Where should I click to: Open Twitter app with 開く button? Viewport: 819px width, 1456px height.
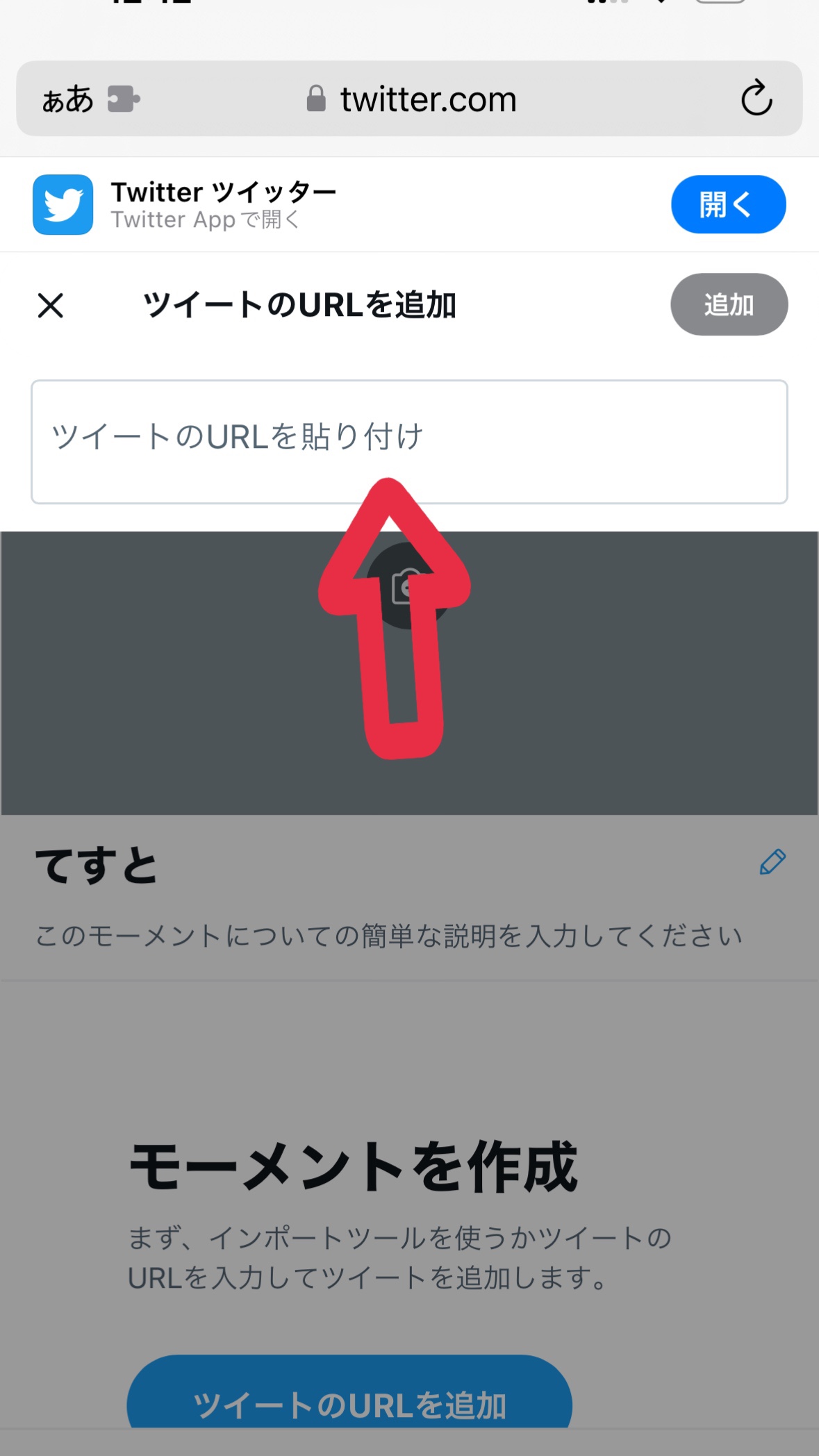coord(728,204)
